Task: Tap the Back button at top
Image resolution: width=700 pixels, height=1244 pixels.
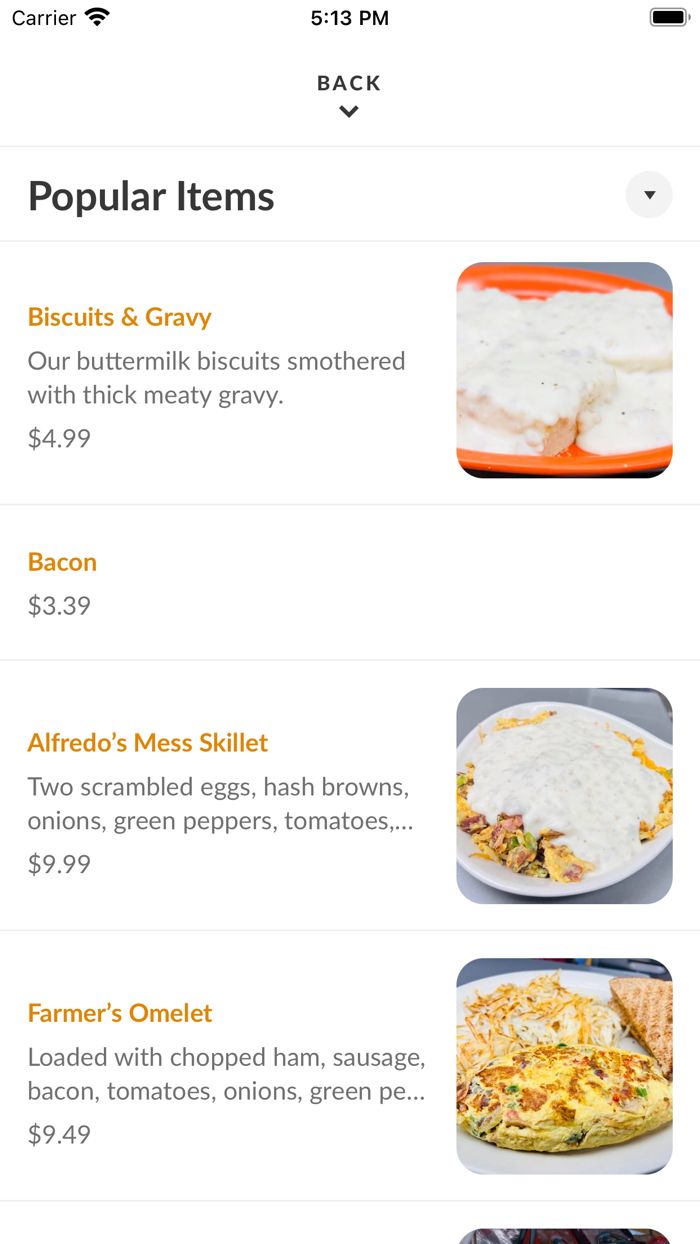Action: point(349,95)
